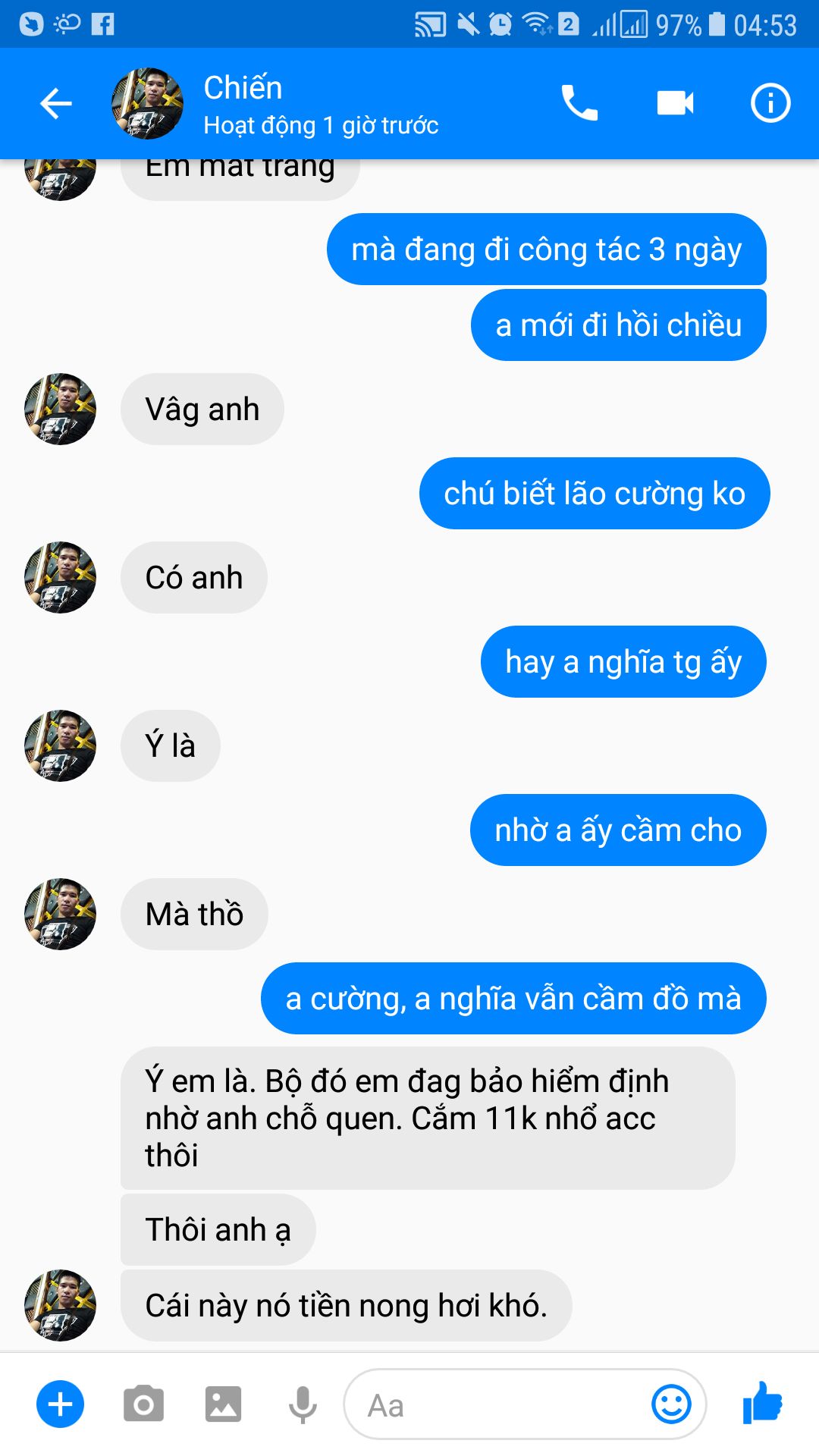The height and width of the screenshot is (1456, 819).
Task: Open the emoji picker
Action: pos(671,1404)
